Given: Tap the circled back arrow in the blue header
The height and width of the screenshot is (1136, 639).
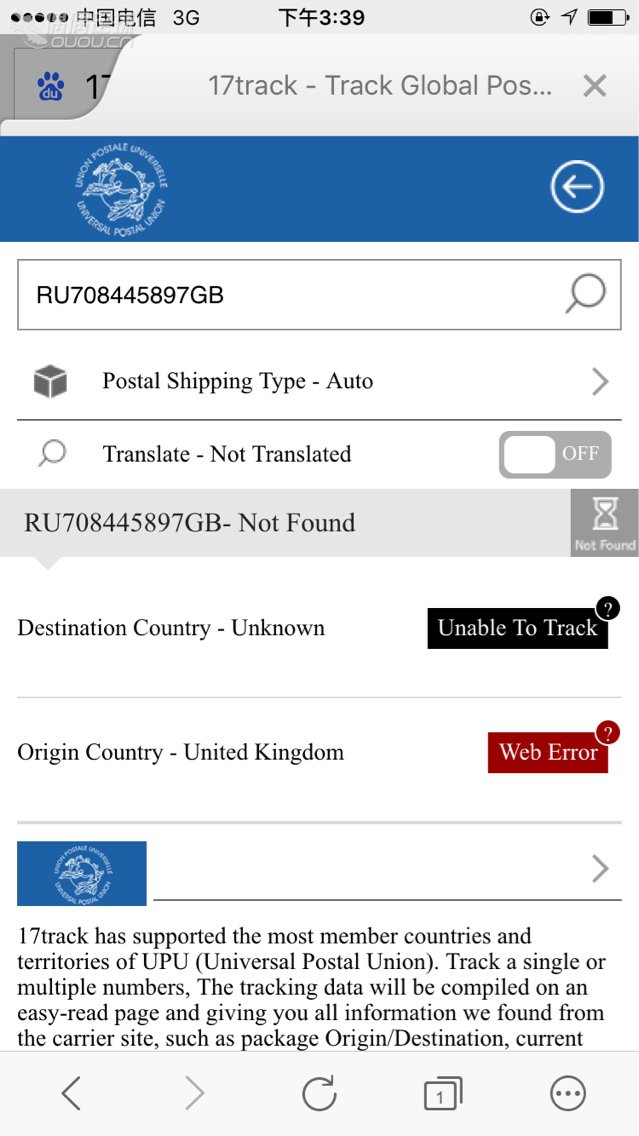Looking at the screenshot, I should pos(577,188).
